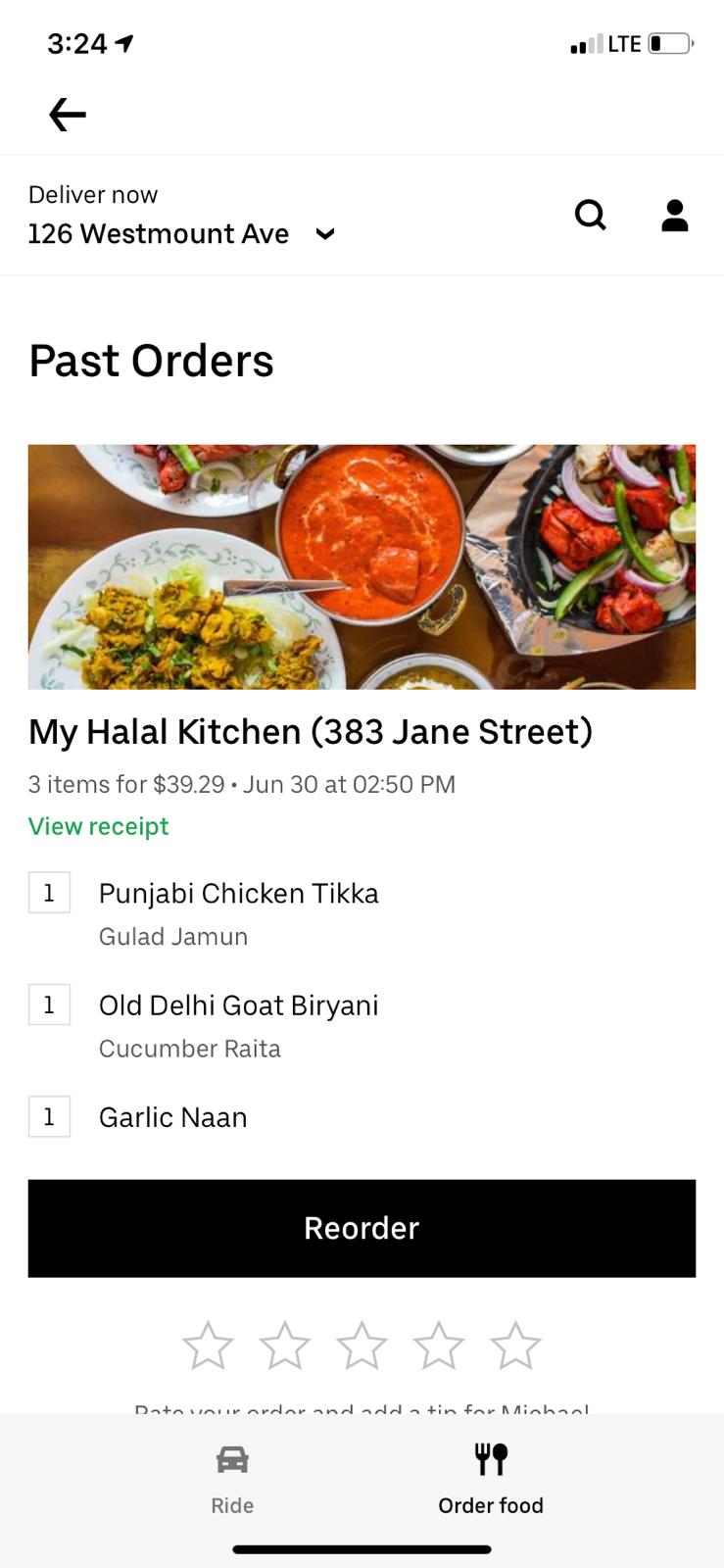Open the profile account icon
Image resolution: width=724 pixels, height=1568 pixels.
(675, 216)
